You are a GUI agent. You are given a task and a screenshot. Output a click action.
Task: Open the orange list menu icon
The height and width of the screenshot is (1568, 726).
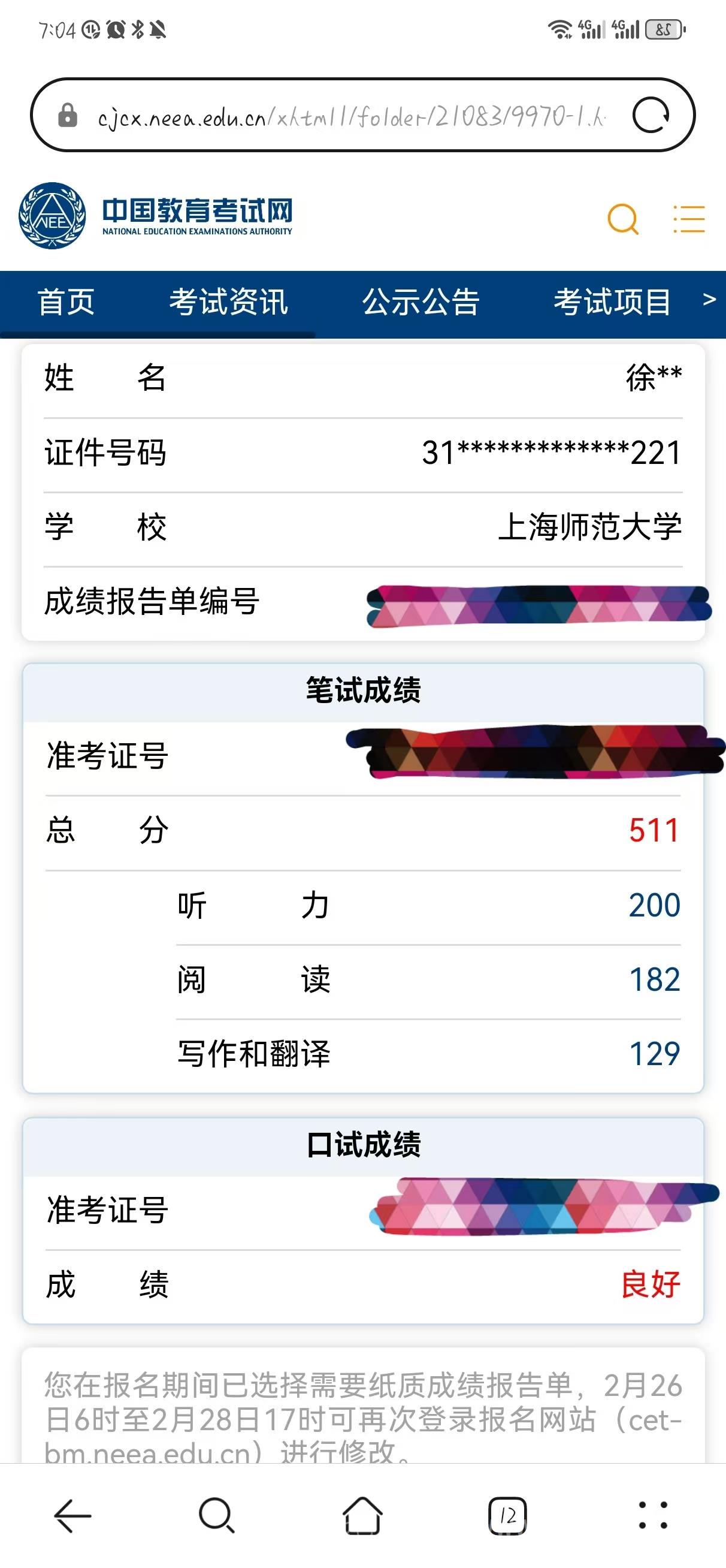point(689,219)
